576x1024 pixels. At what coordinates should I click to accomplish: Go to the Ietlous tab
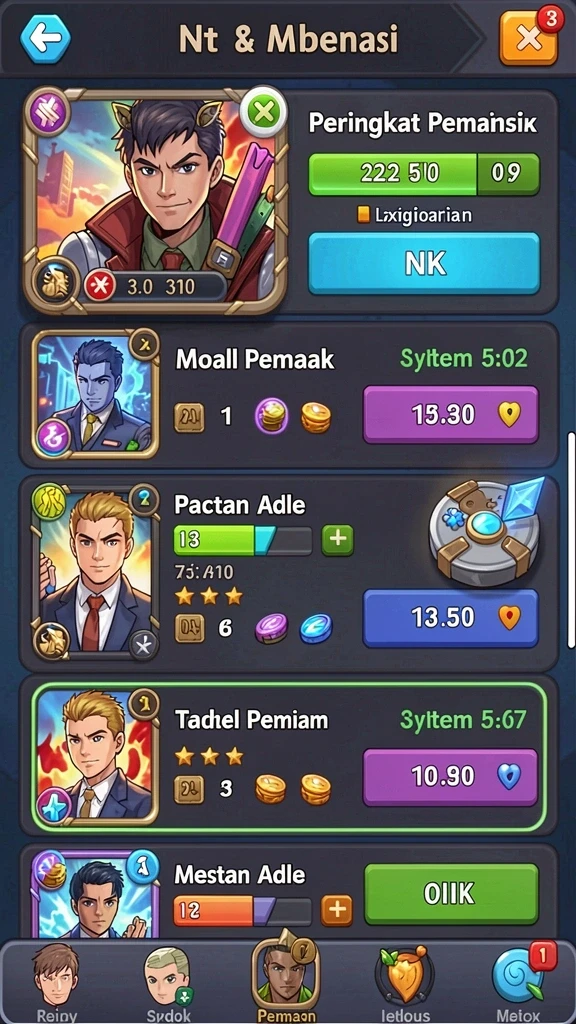405,982
